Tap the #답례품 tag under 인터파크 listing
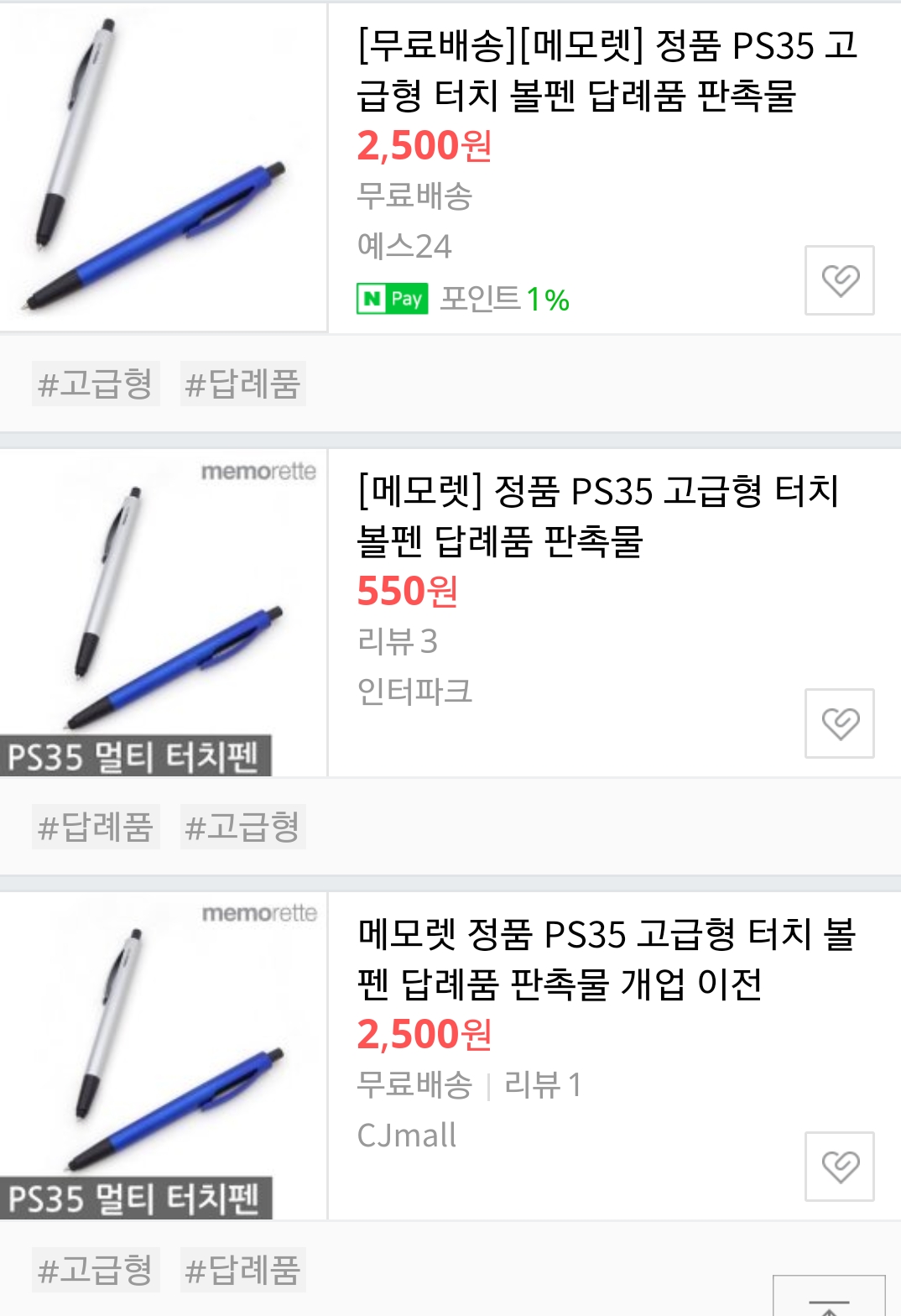 point(96,827)
